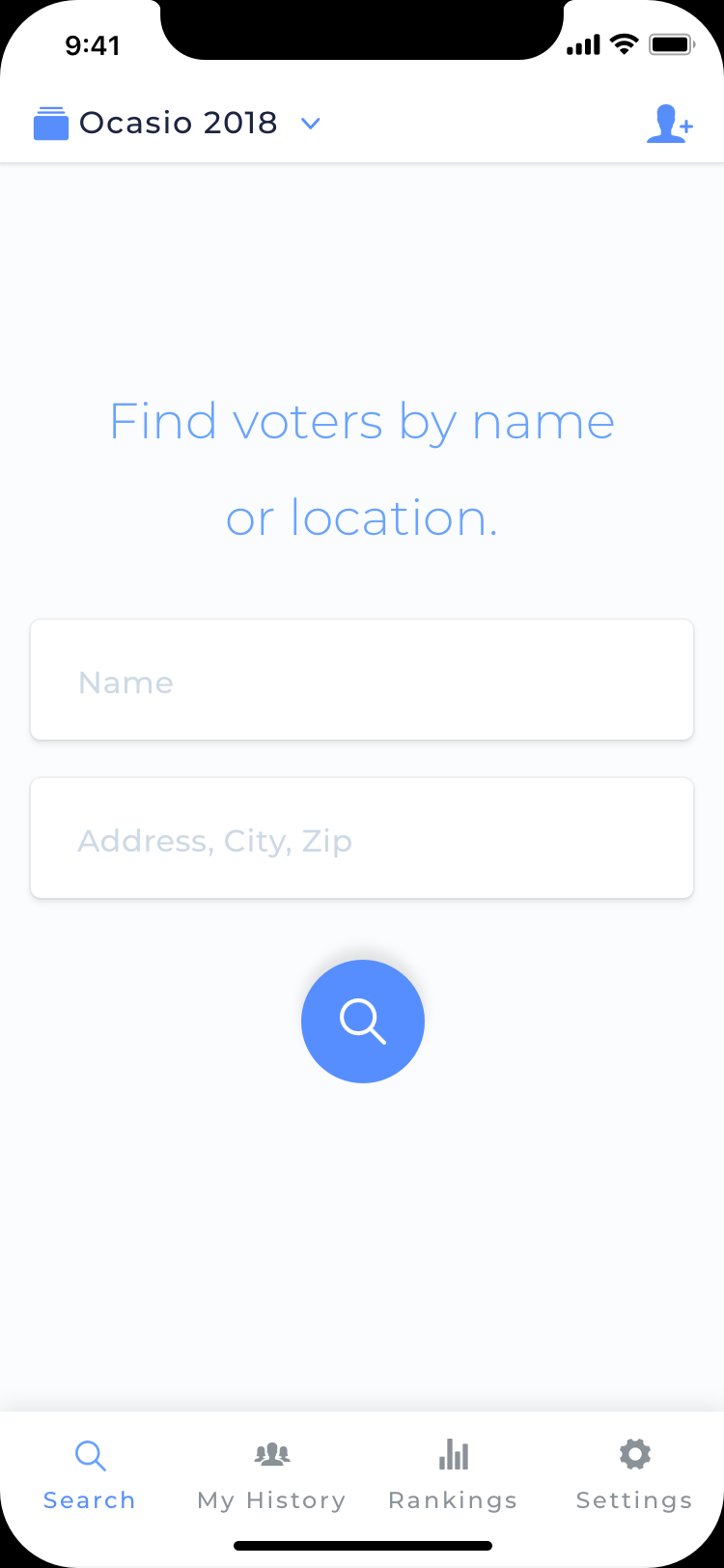
Task: Switch to the Search tab
Action: point(90,1474)
